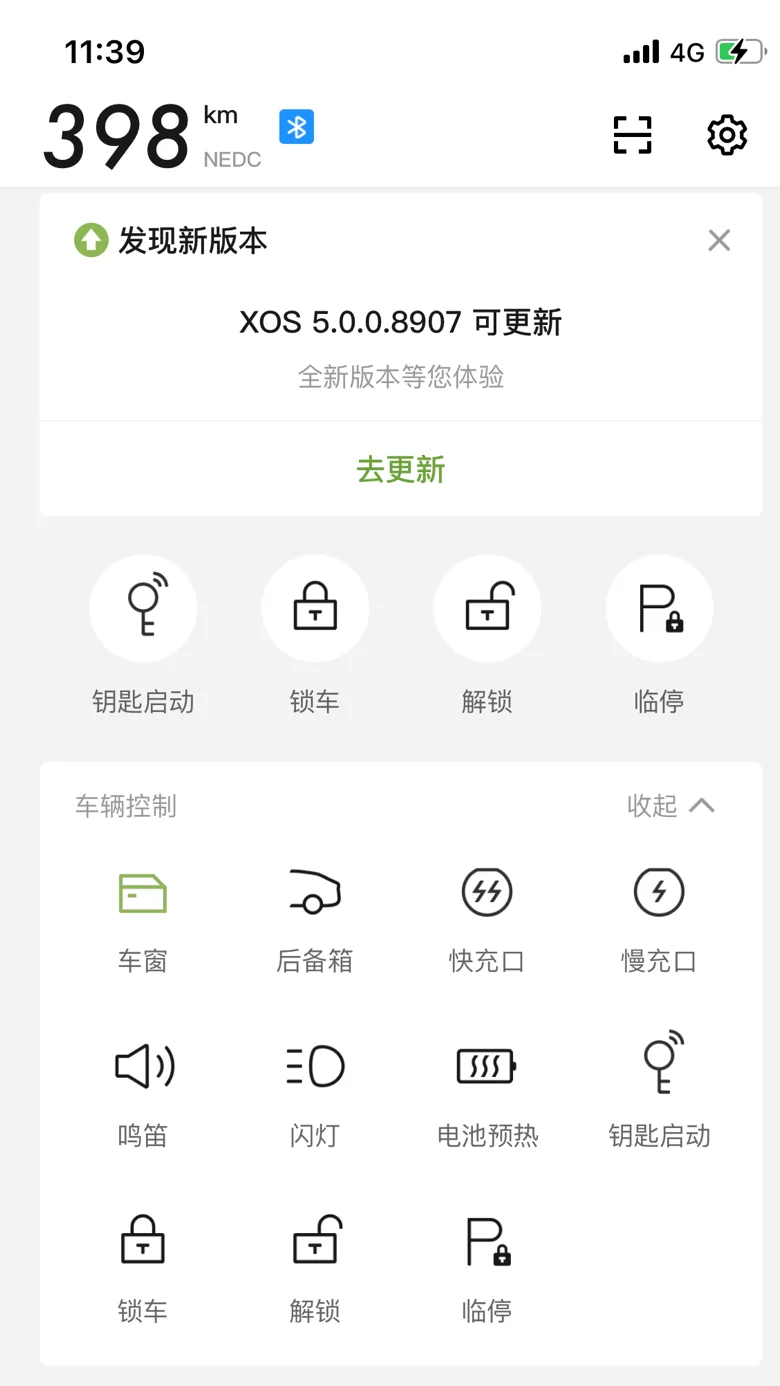
Task: Open the 慢充口 slow charge port
Action: point(659,918)
